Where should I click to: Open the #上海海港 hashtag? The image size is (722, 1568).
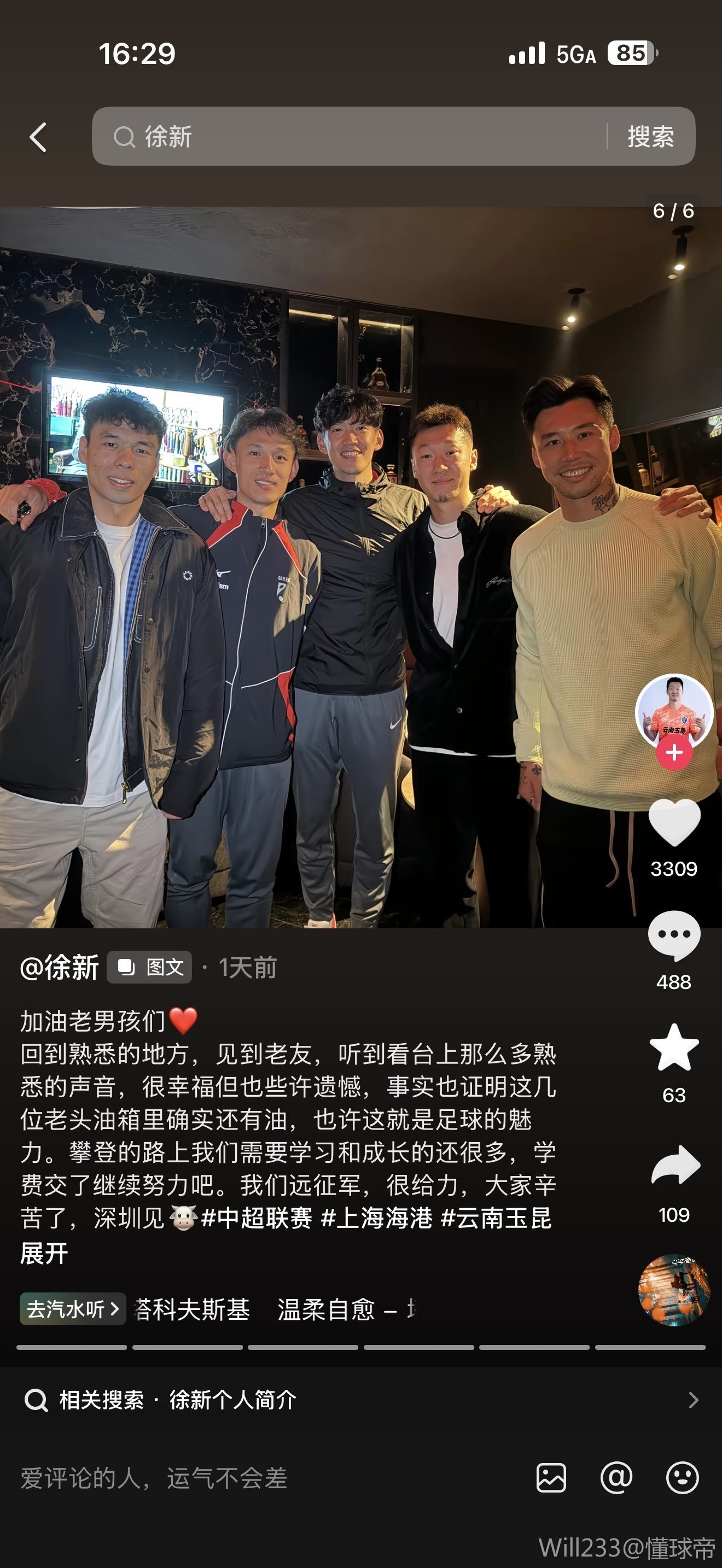(376, 1219)
